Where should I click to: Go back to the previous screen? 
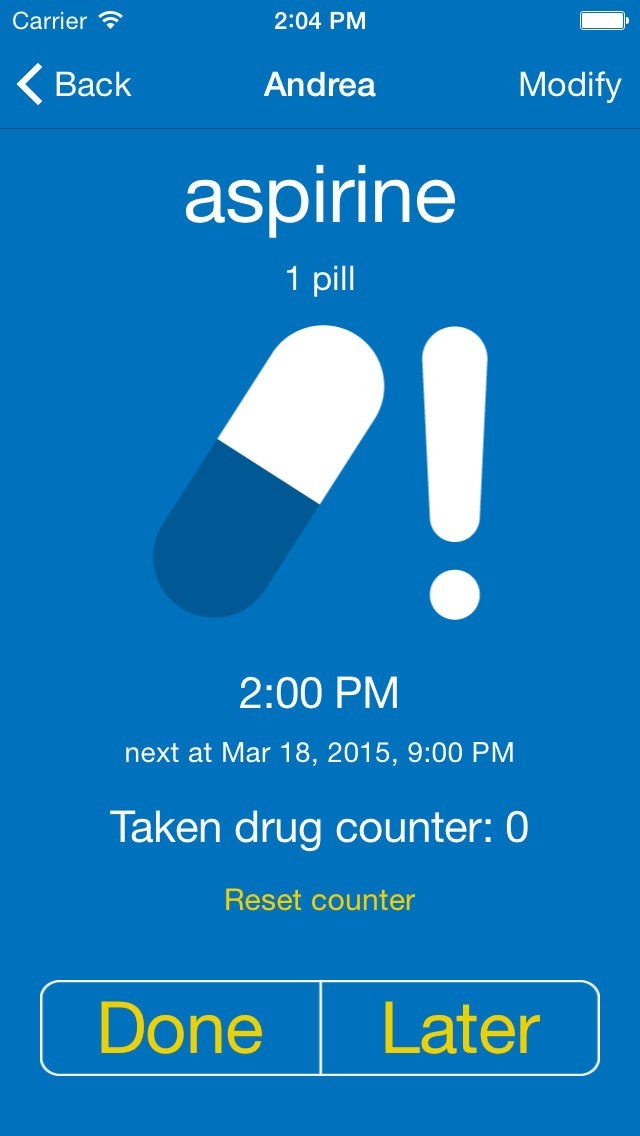[x=74, y=85]
